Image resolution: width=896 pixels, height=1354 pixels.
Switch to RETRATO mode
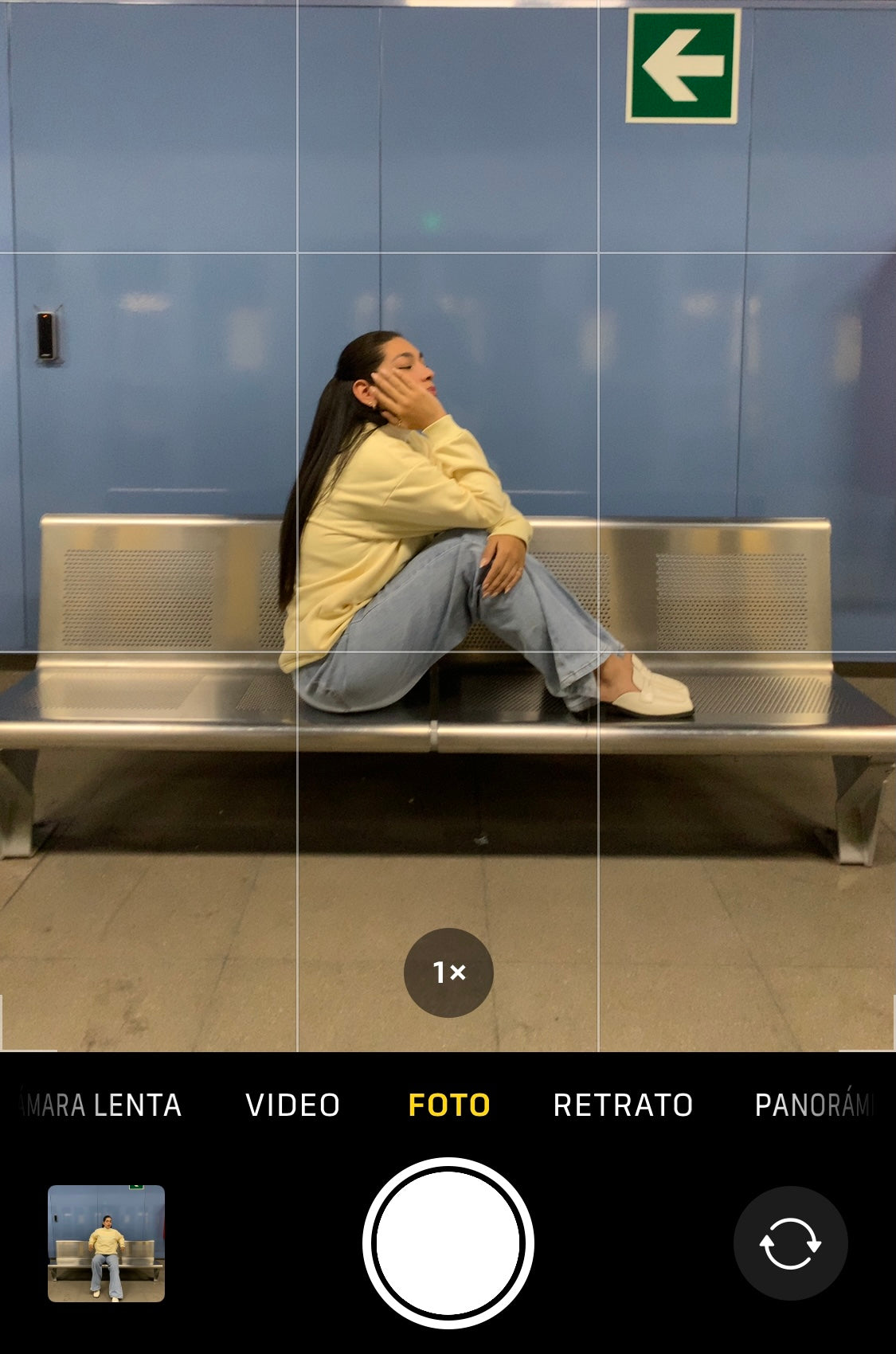pos(623,1105)
